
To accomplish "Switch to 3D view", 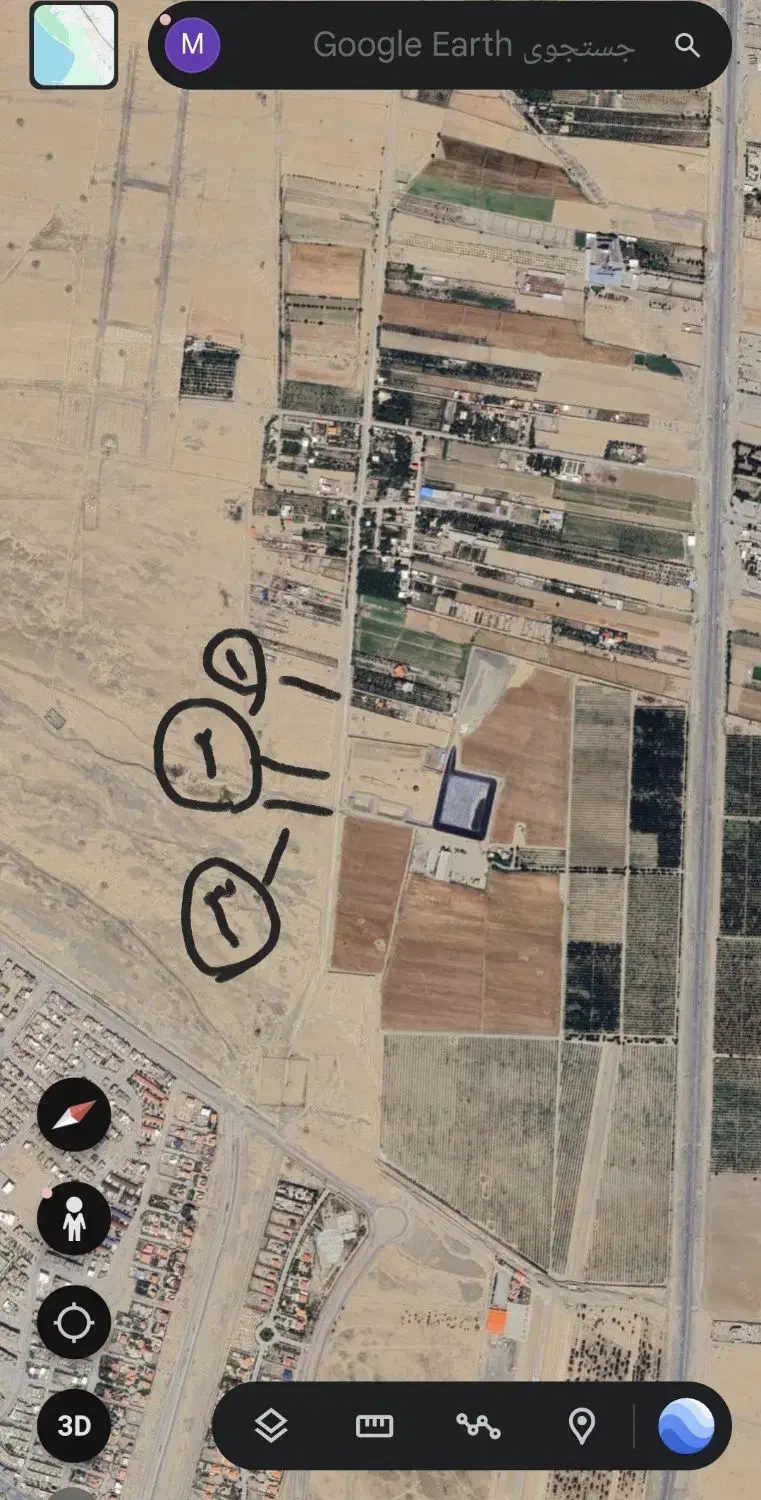I will coord(74,1425).
